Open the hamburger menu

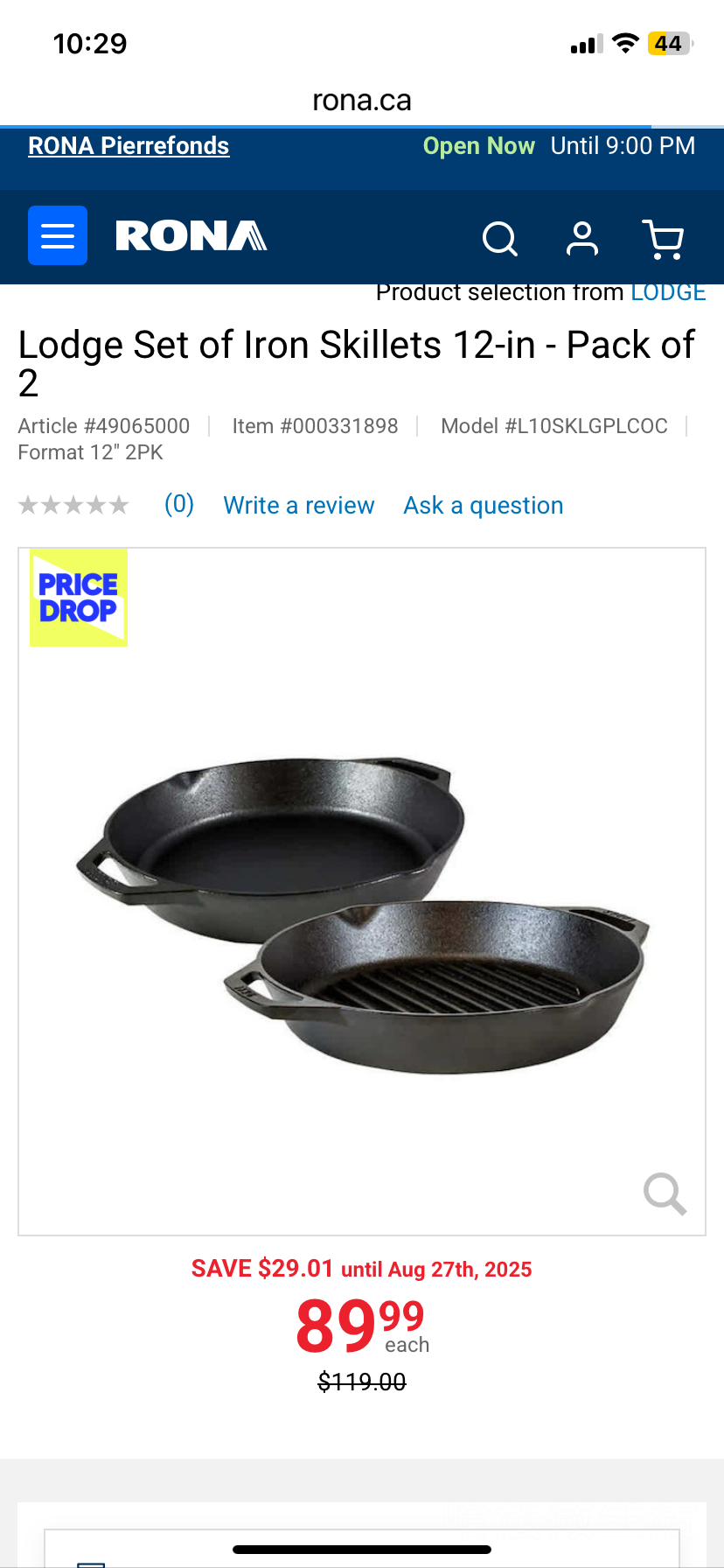point(58,235)
